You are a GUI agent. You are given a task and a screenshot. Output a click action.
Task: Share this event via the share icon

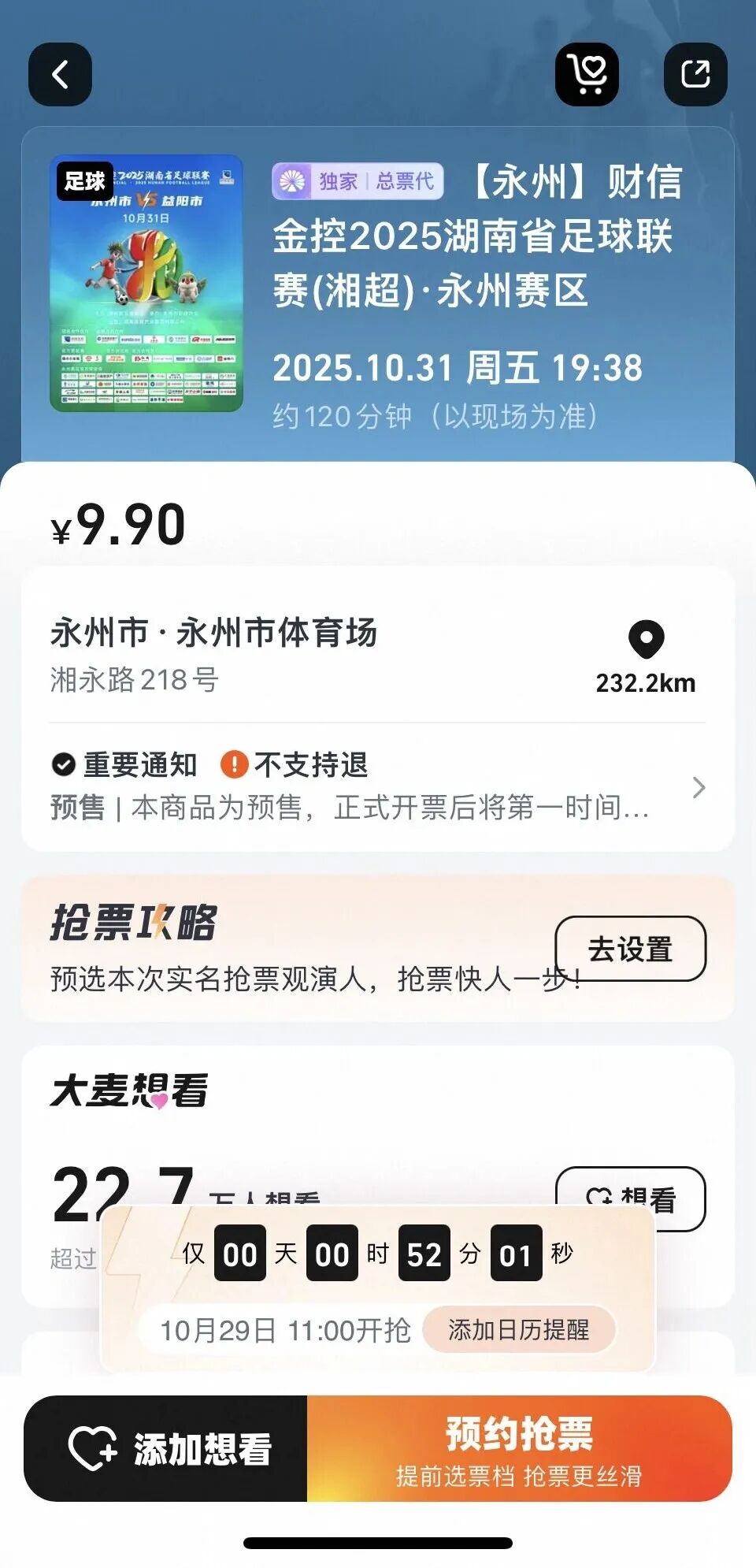click(696, 75)
